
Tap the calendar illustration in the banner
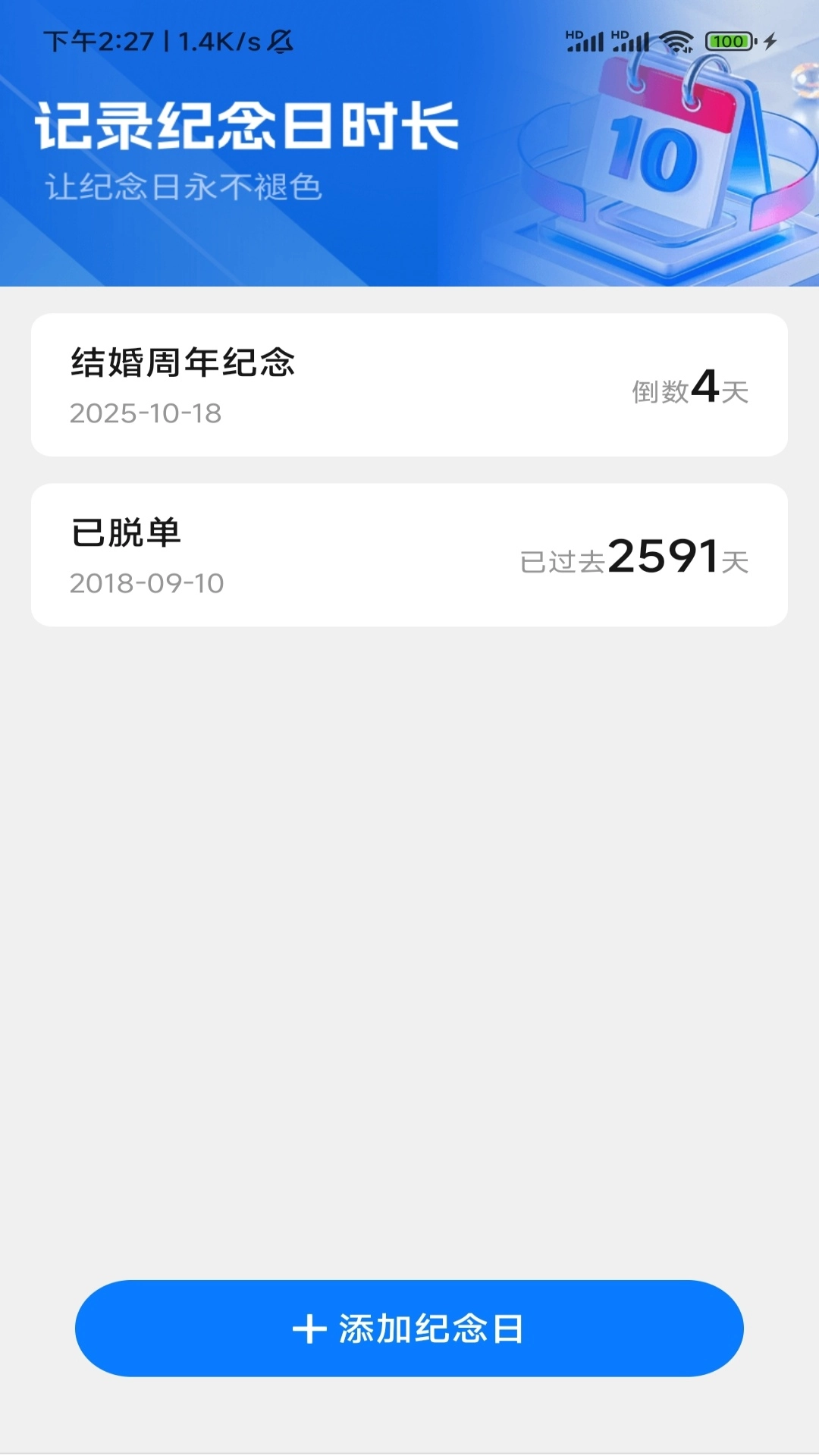pos(667,152)
